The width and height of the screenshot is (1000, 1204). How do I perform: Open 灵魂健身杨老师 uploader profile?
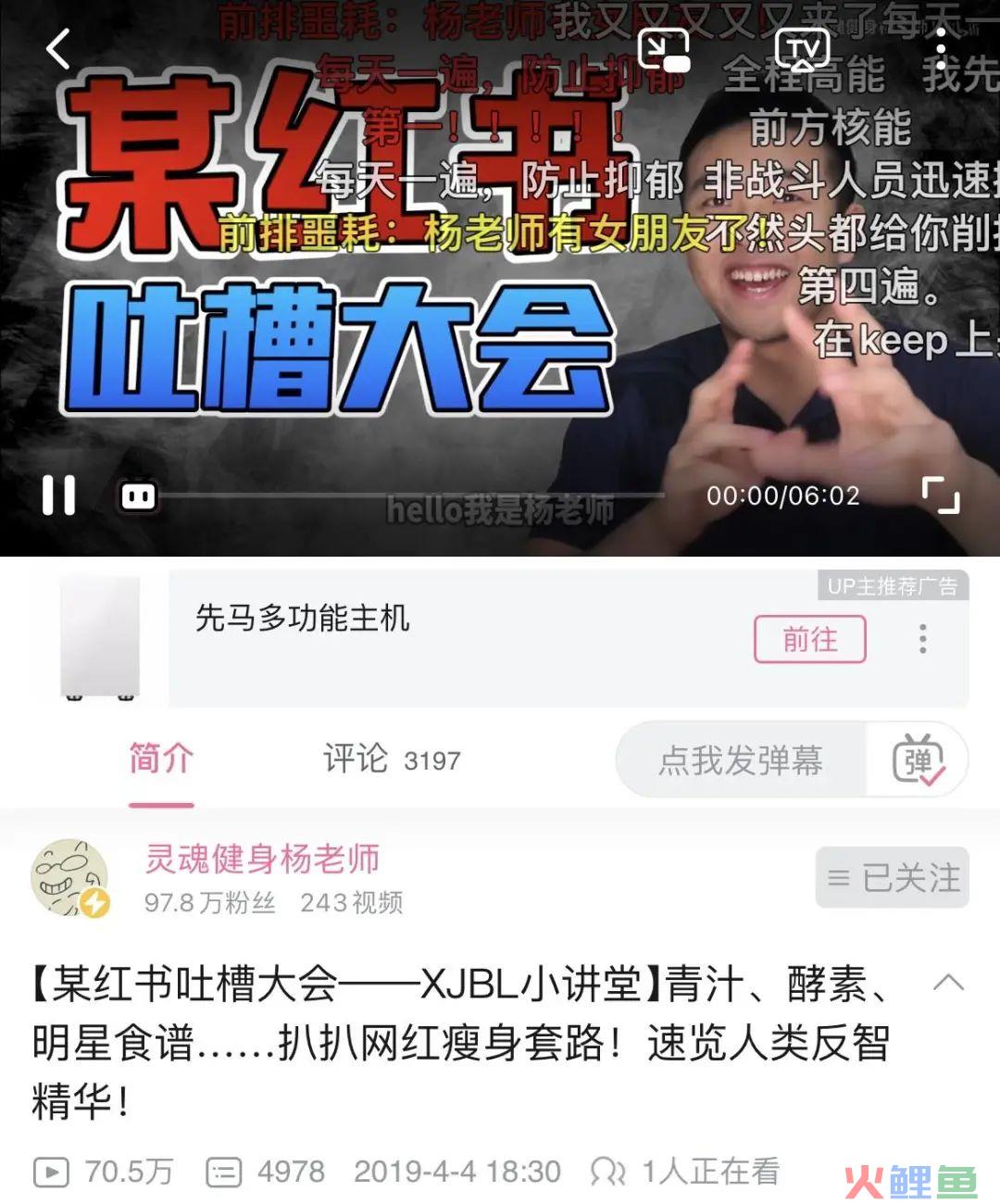[x=261, y=859]
